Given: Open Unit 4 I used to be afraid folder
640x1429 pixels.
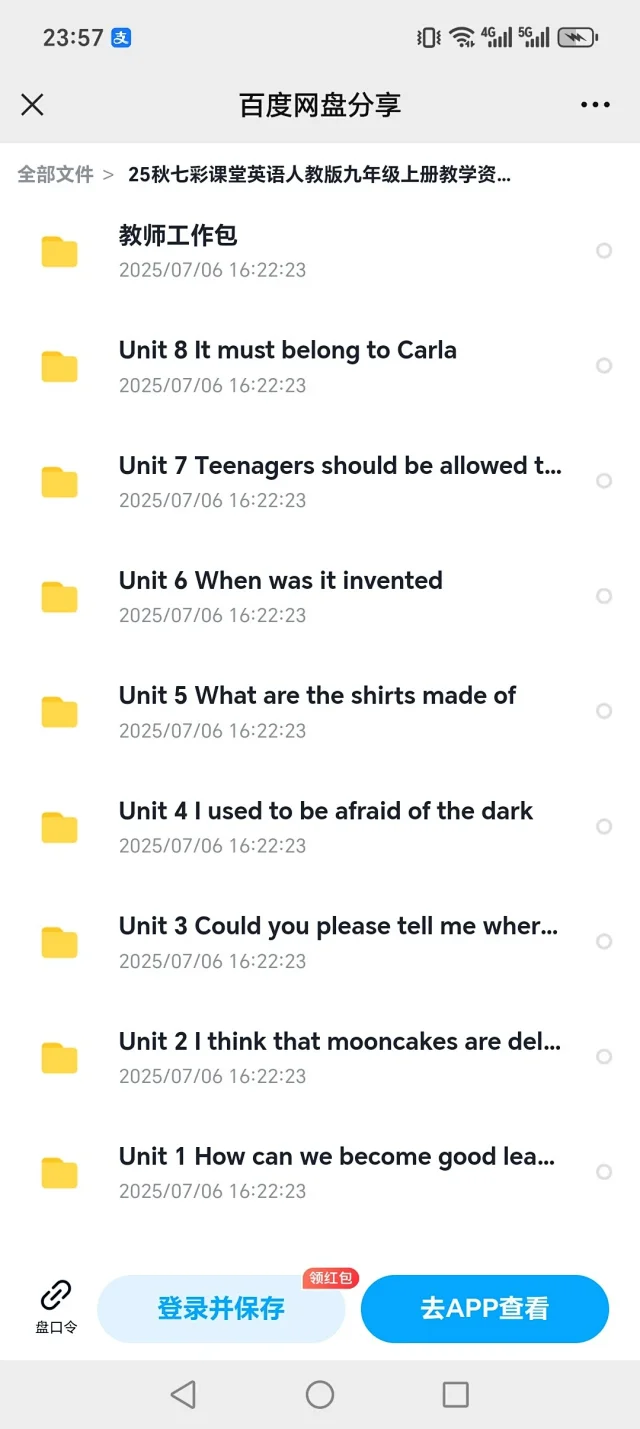Looking at the screenshot, I should pyautogui.click(x=320, y=826).
